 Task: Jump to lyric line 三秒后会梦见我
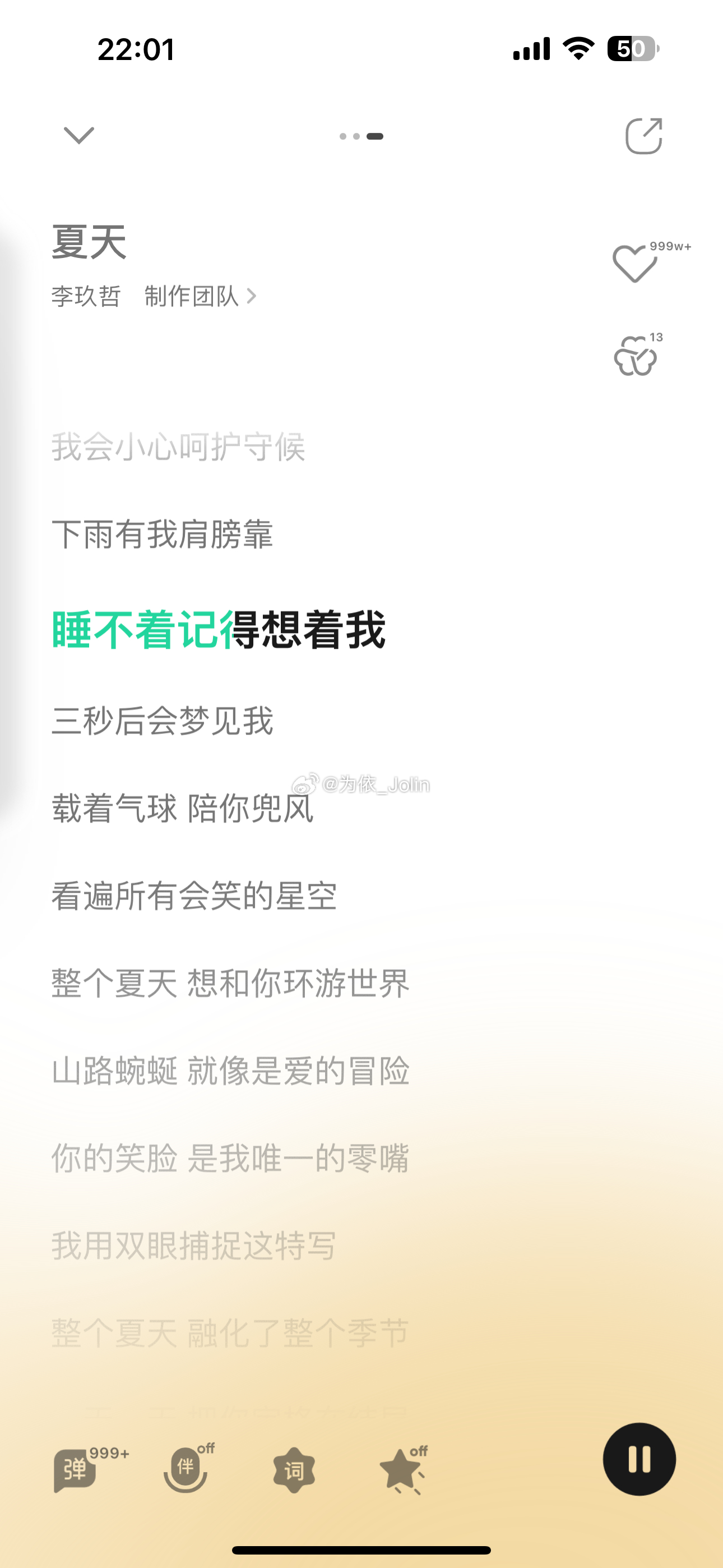coord(163,721)
